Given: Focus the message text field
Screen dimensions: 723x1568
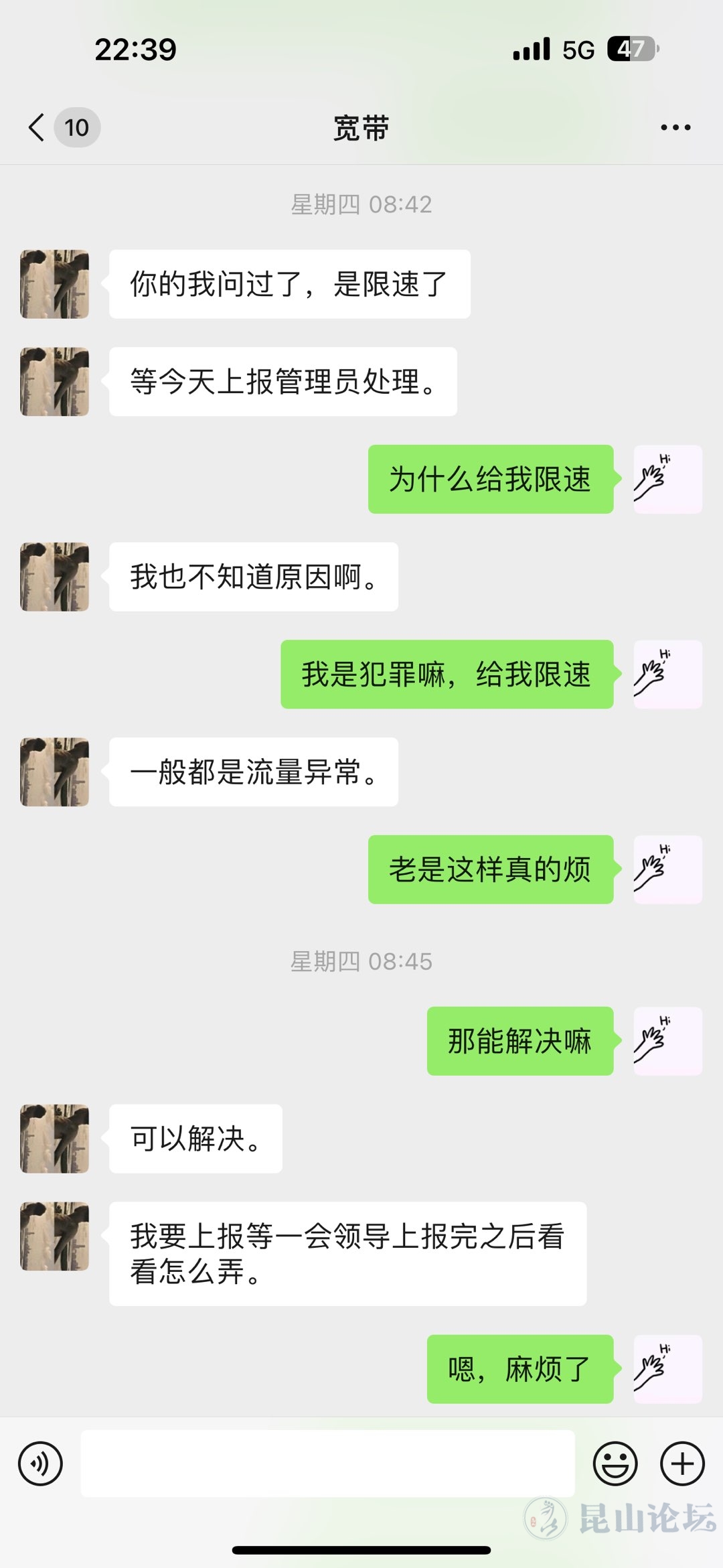Looking at the screenshot, I should (327, 1464).
